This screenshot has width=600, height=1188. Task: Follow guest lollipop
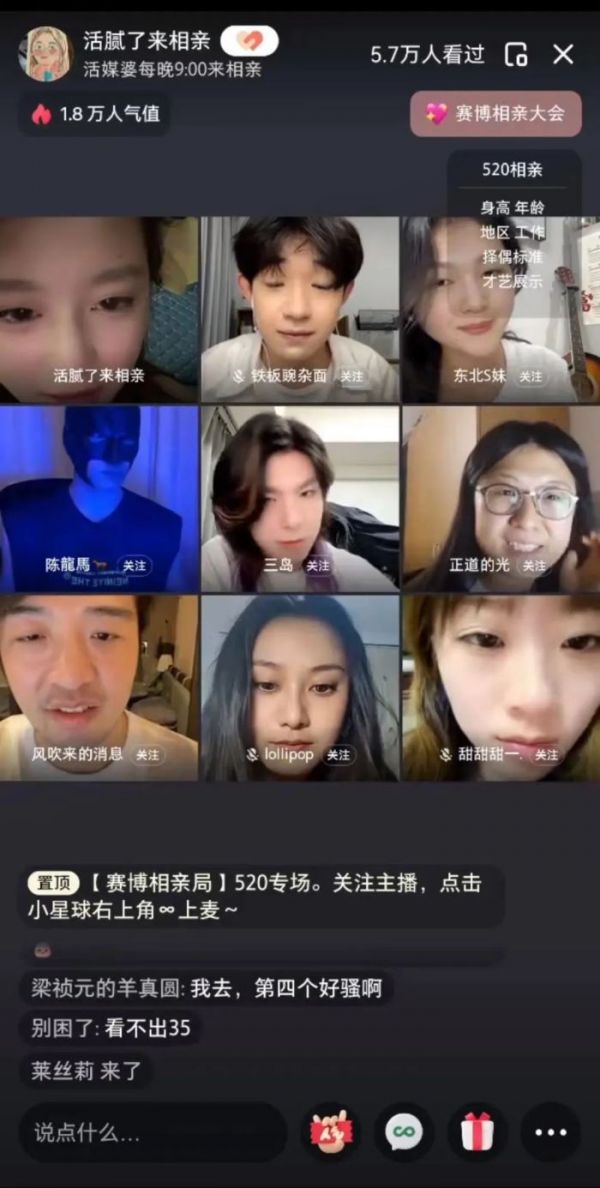click(338, 755)
